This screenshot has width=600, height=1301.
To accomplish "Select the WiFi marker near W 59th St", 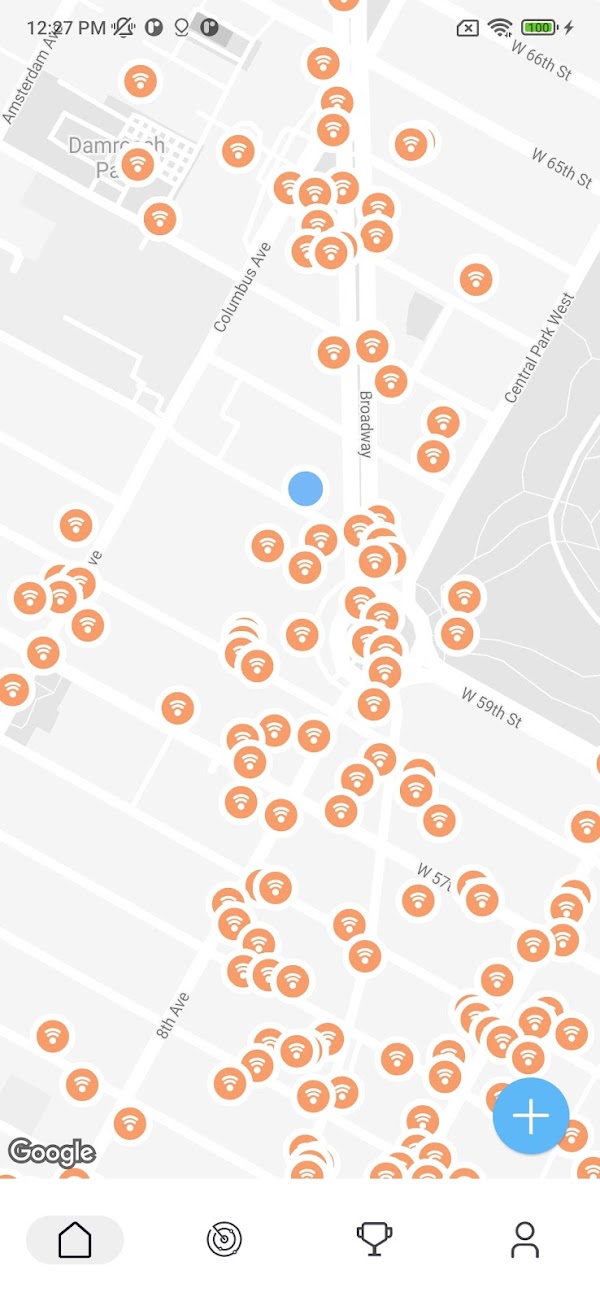I will pos(457,633).
